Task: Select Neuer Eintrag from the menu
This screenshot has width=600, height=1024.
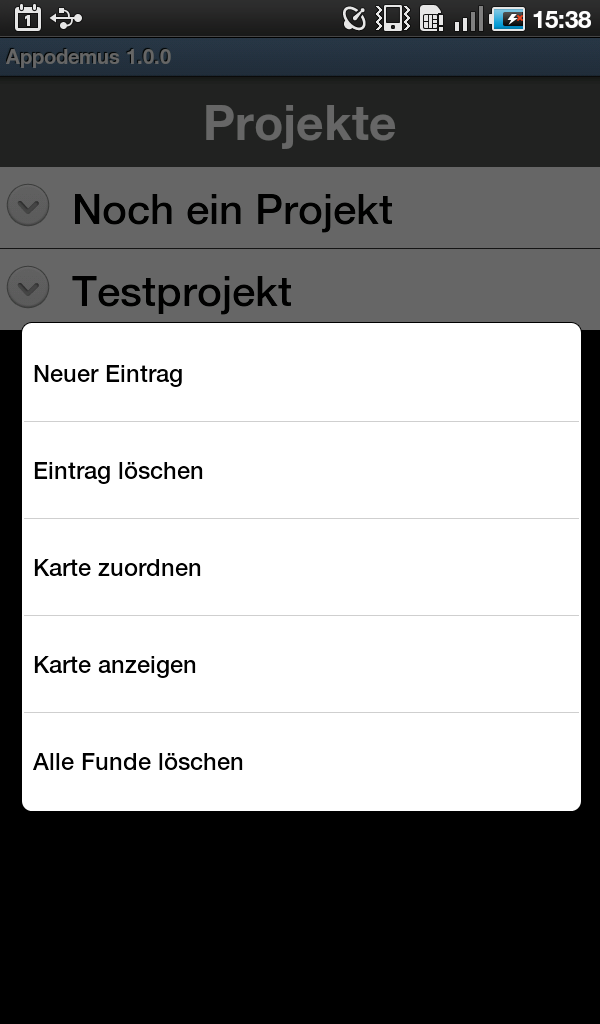Action: (x=301, y=374)
